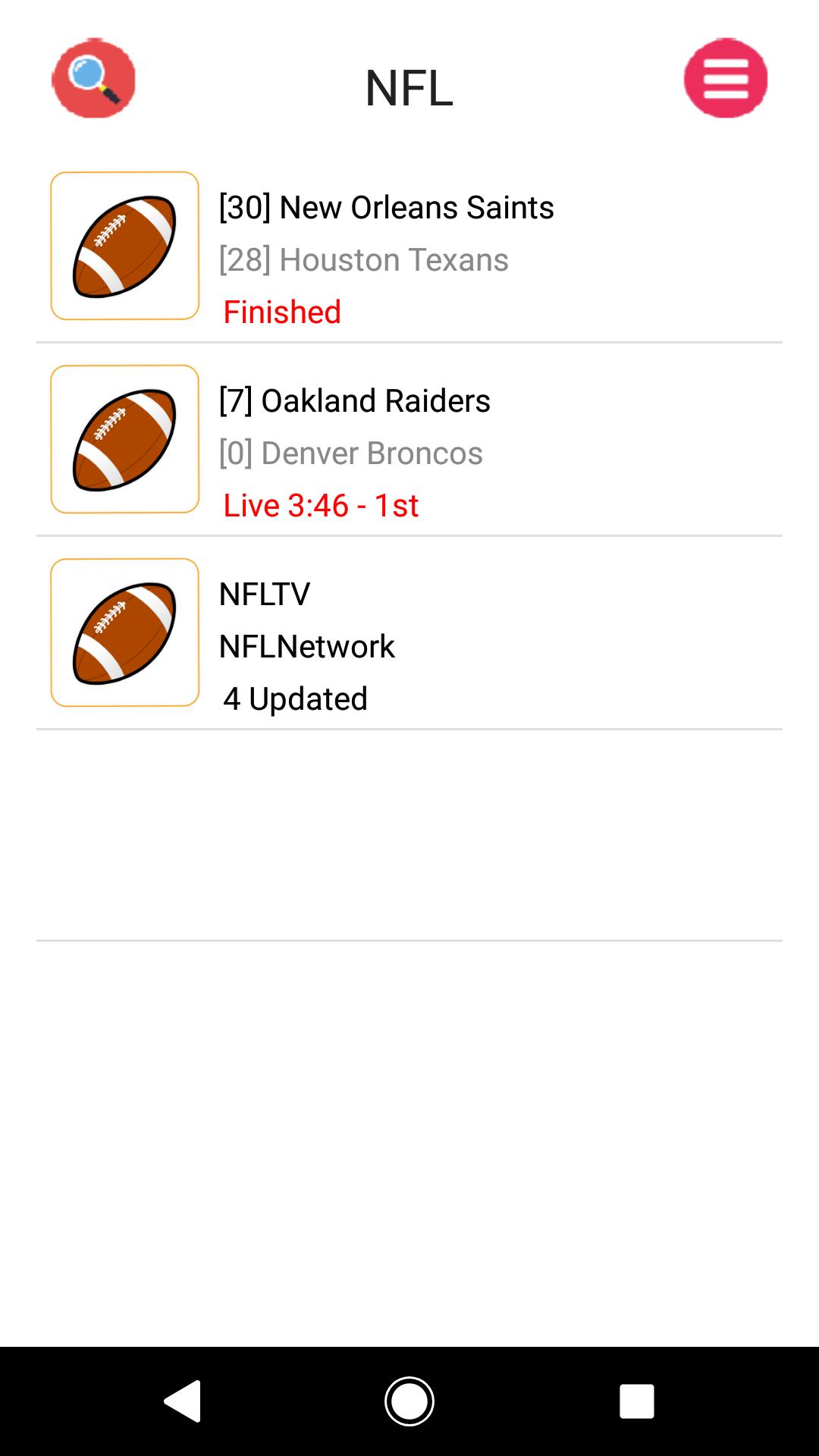
Task: Go back using the system back button
Action: (x=183, y=1401)
